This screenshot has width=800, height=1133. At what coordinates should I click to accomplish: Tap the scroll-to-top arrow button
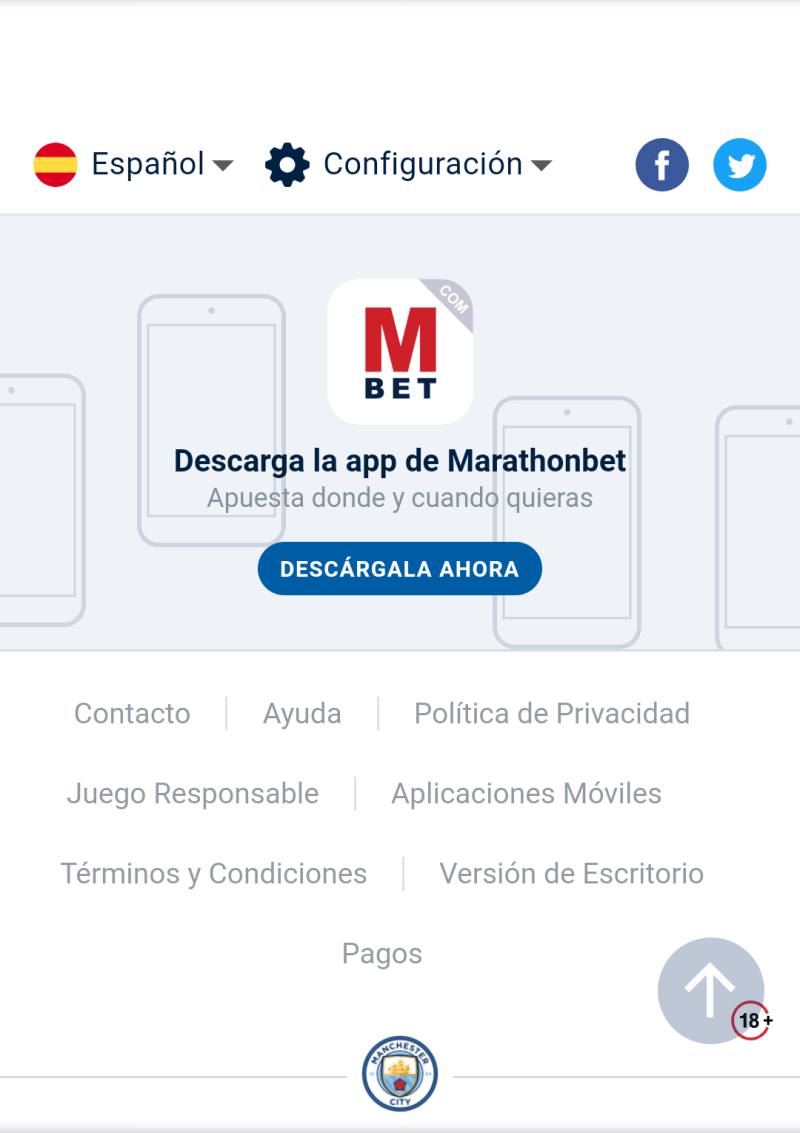[x=710, y=990]
